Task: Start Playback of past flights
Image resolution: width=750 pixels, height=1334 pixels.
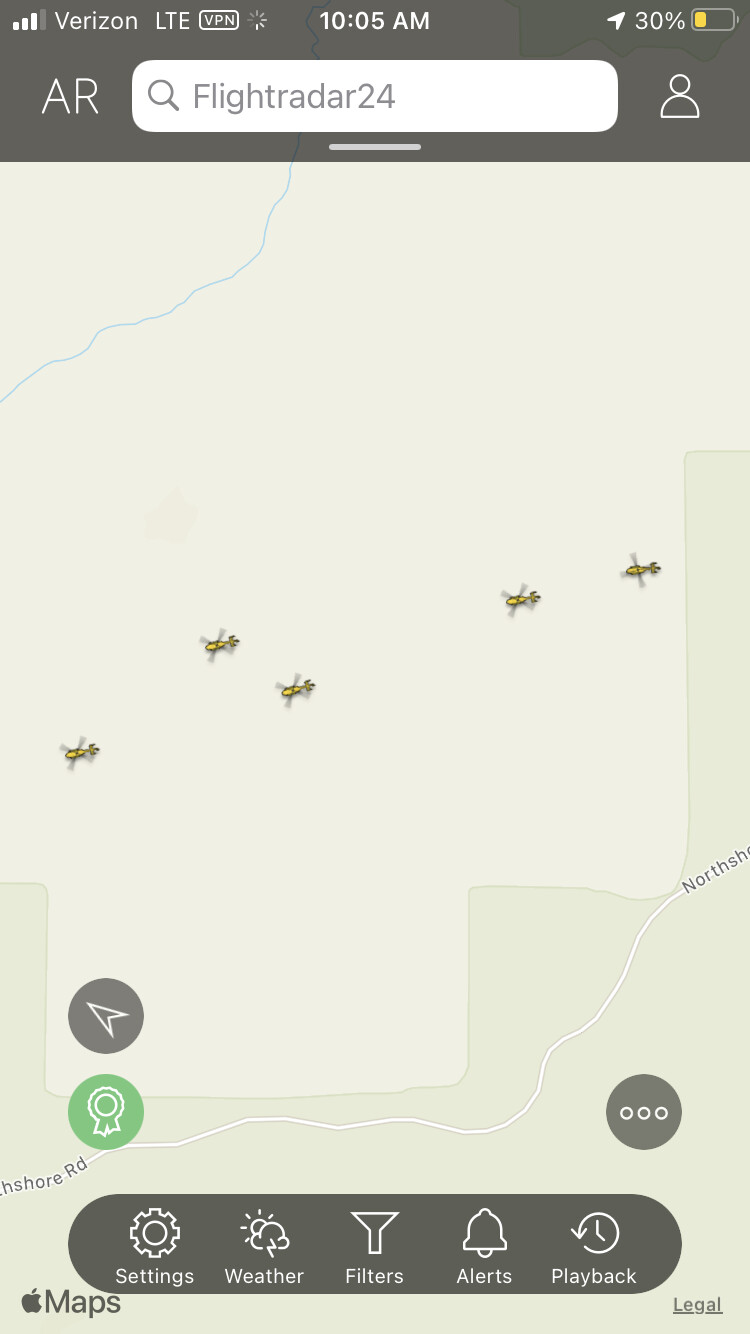Action: (594, 1246)
